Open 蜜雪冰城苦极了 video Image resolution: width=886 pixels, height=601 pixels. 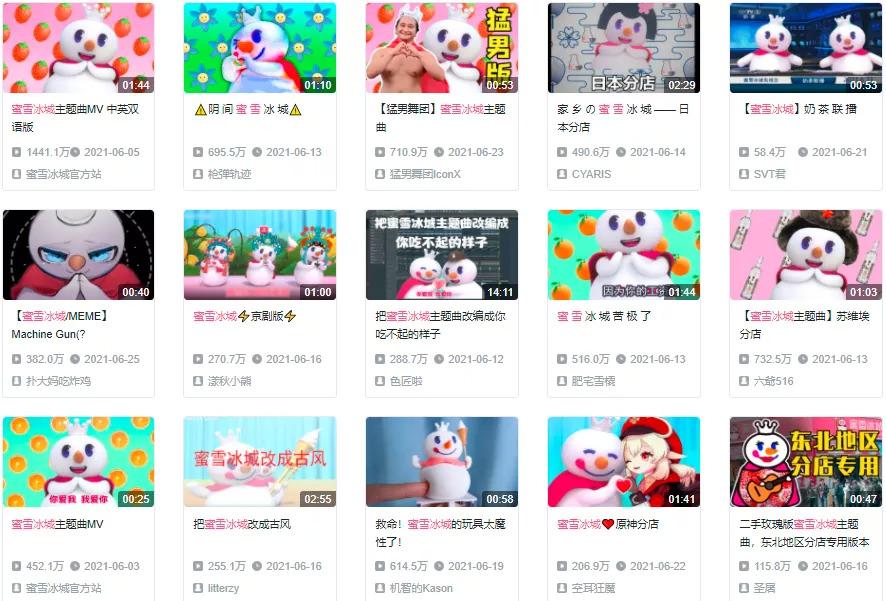[x=624, y=255]
